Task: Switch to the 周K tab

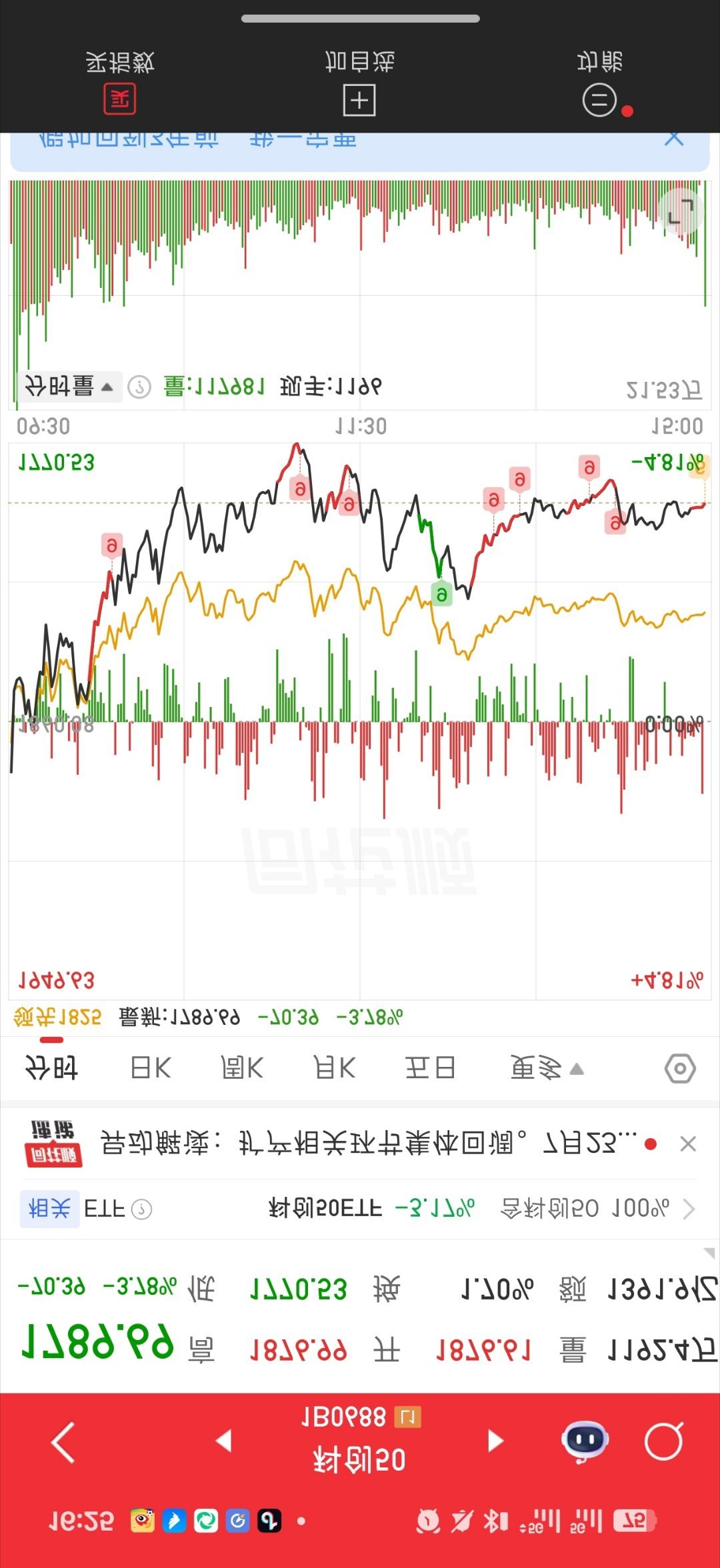Action: pos(243,1068)
